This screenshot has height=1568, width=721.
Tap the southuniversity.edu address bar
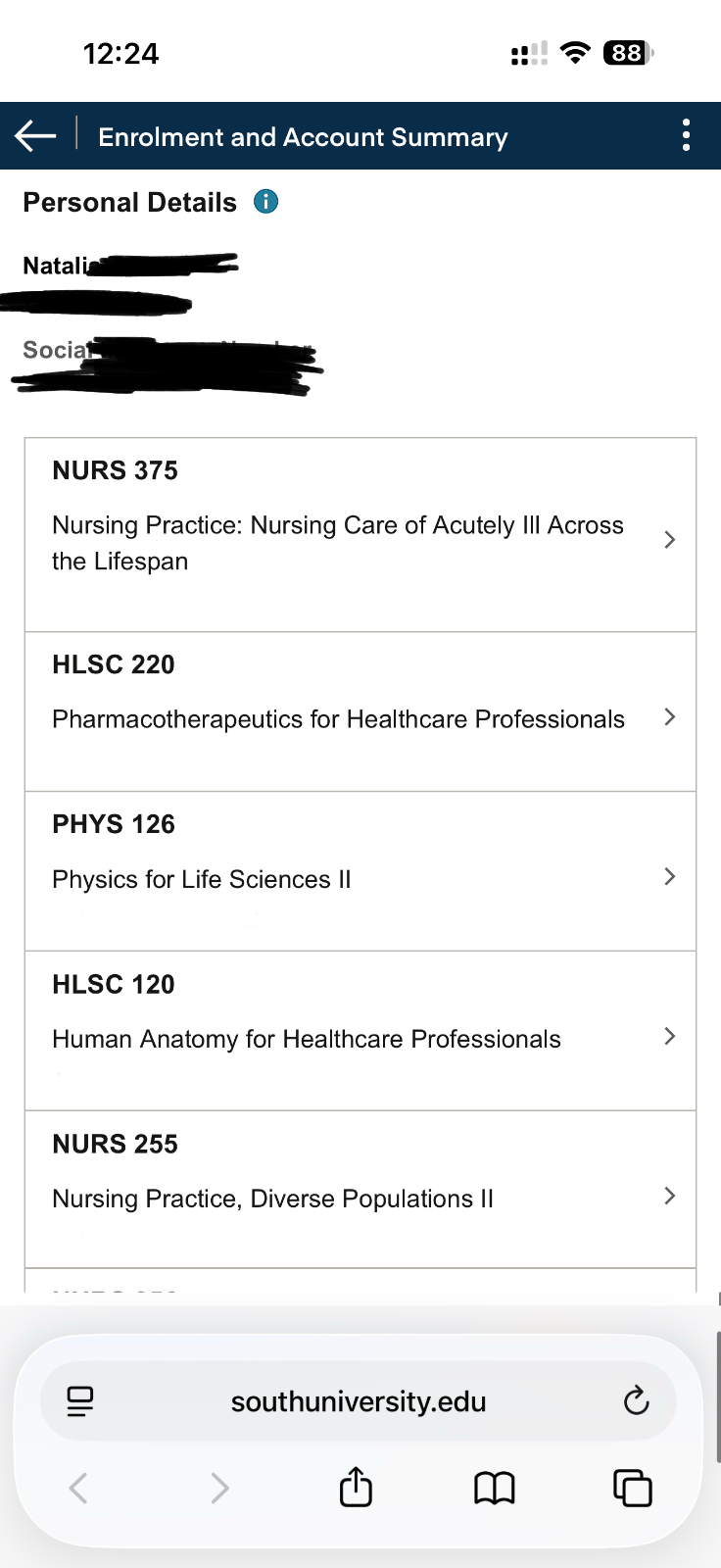pyautogui.click(x=359, y=1401)
